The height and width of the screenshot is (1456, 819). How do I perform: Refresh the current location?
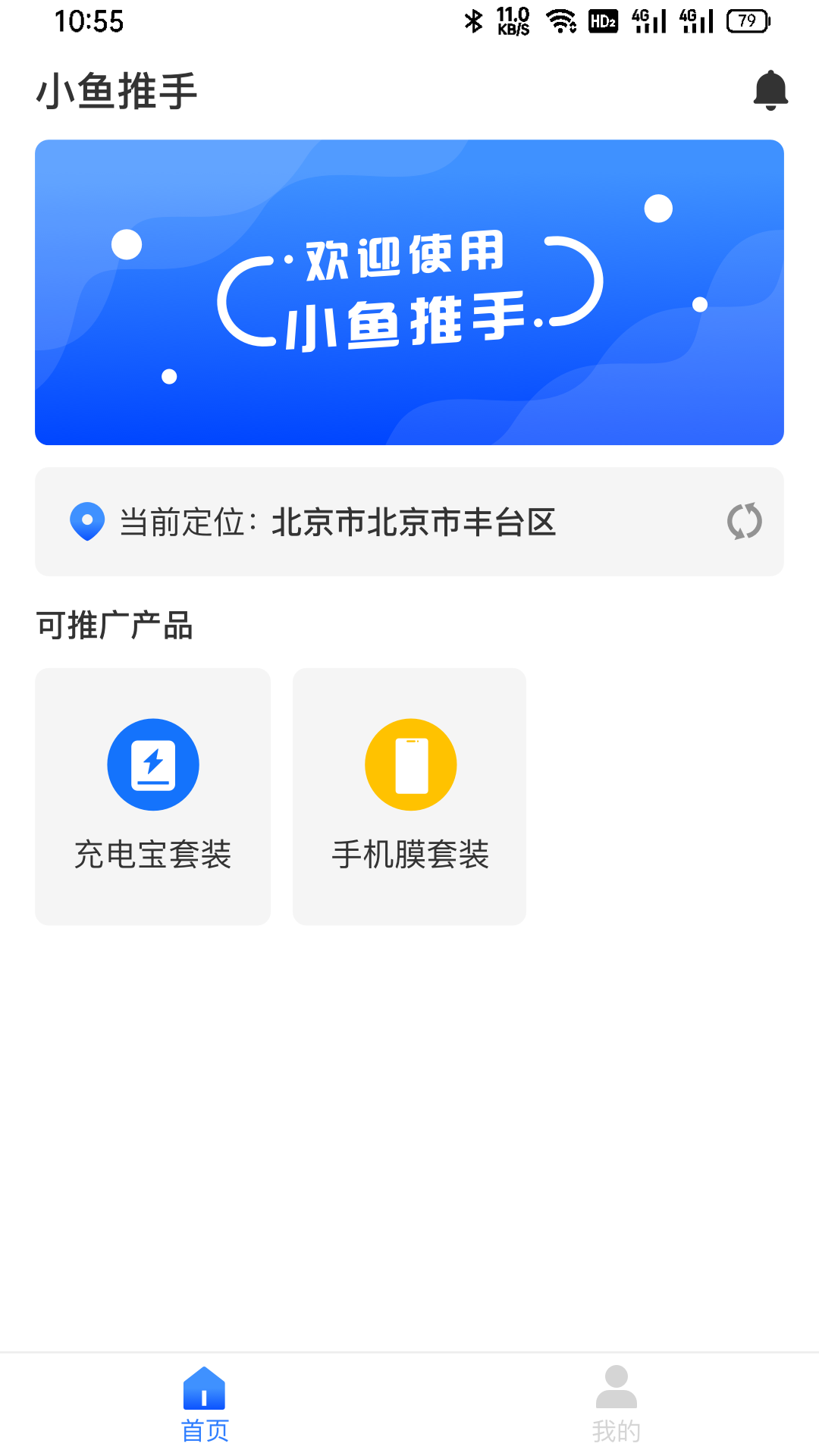pyautogui.click(x=744, y=522)
